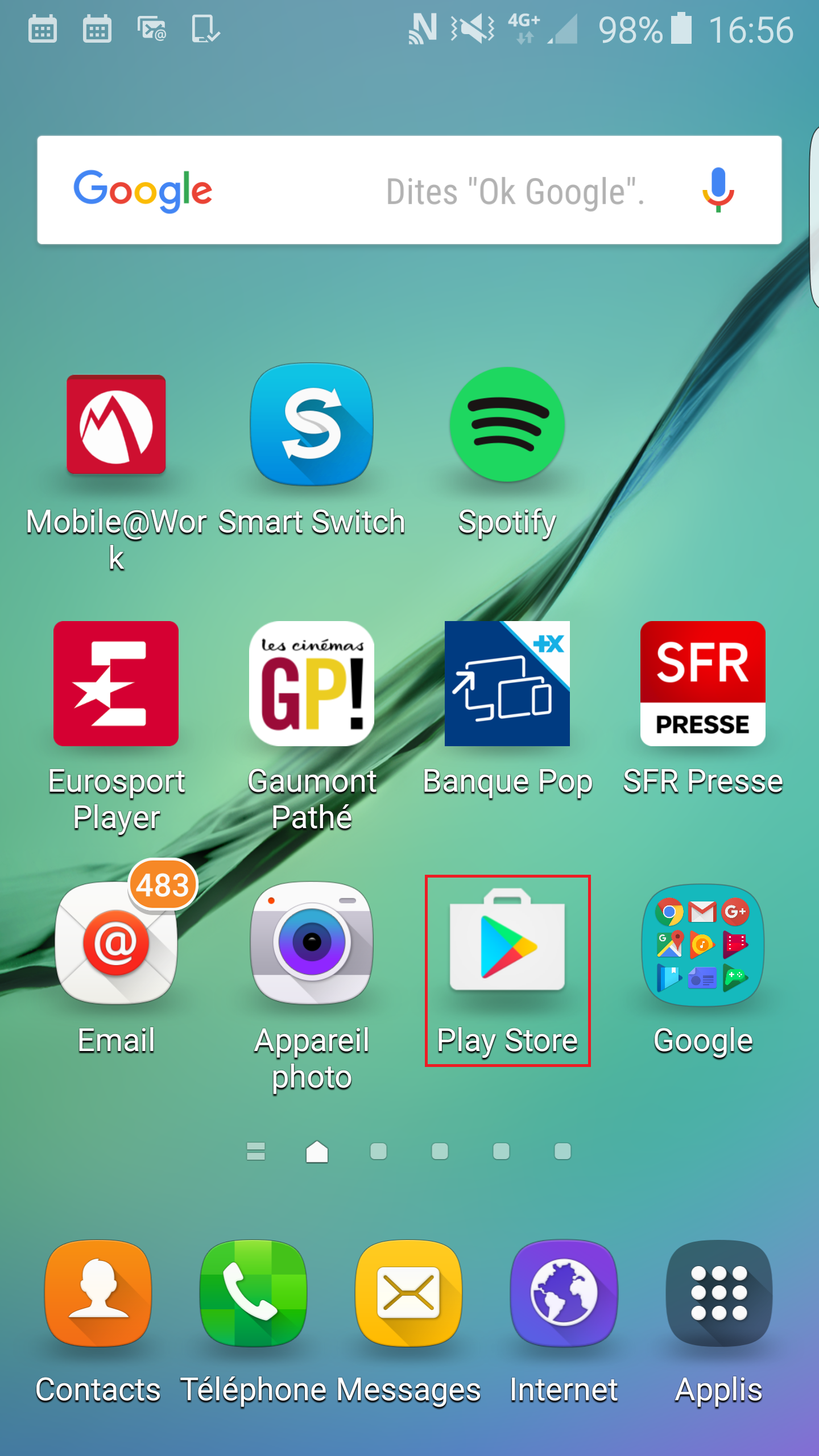Open the Google search box
Screen dimensions: 819x1456
click(x=398, y=191)
